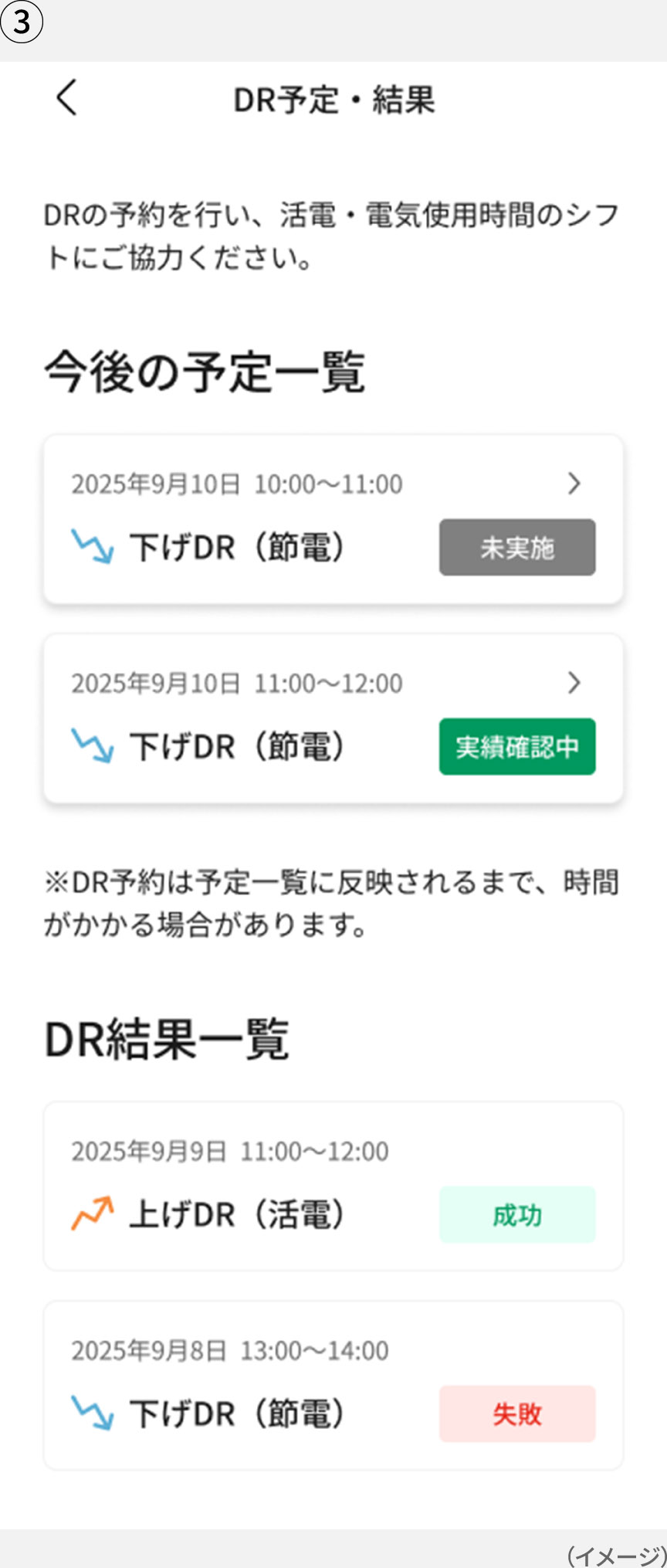Tap the back arrow icon in the header
The image size is (667, 1568).
pyautogui.click(x=66, y=99)
